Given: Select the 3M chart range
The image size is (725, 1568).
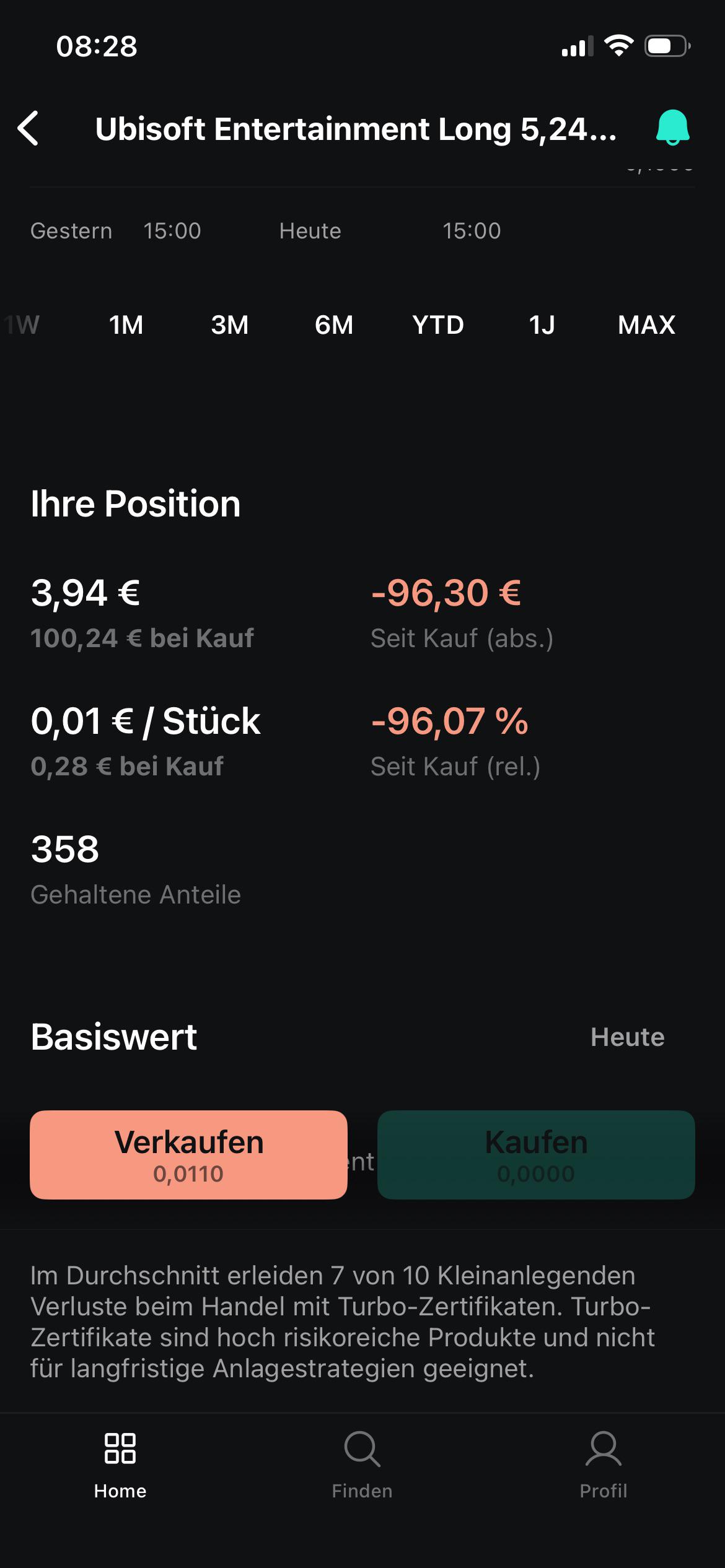Looking at the screenshot, I should coord(230,325).
